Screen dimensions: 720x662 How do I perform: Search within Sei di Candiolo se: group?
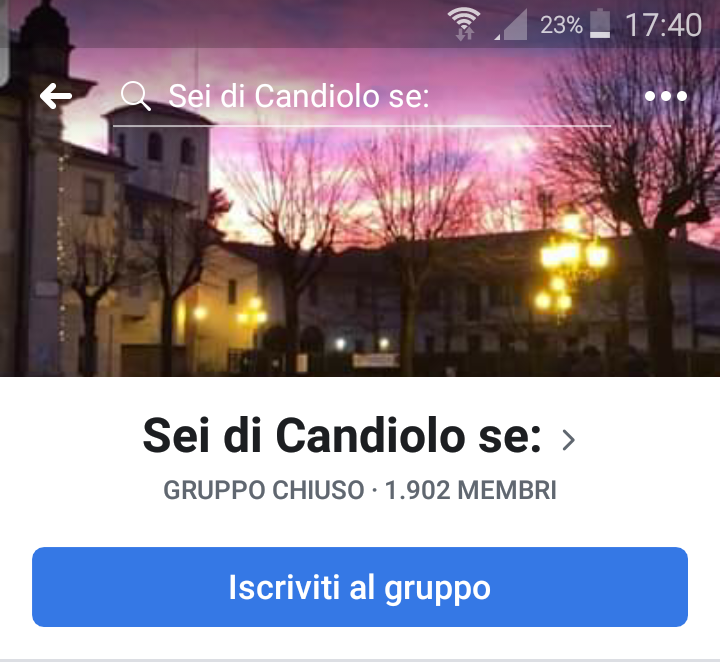[360, 97]
